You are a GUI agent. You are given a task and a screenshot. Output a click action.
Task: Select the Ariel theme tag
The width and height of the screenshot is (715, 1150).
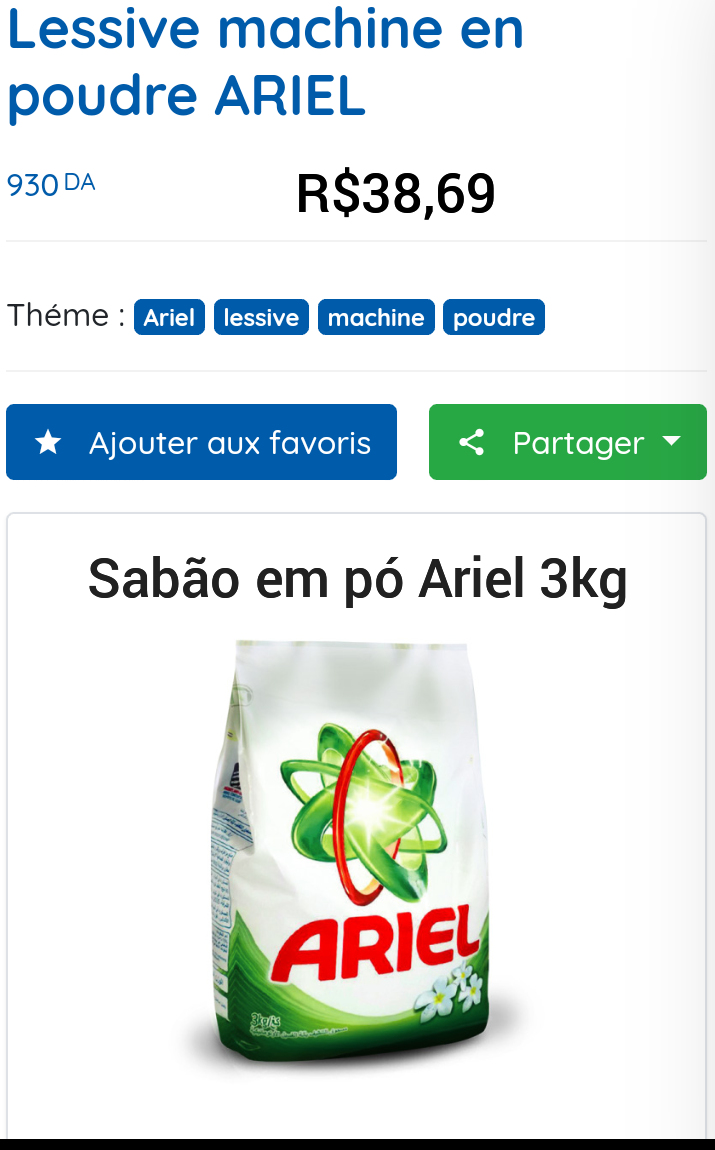click(169, 318)
